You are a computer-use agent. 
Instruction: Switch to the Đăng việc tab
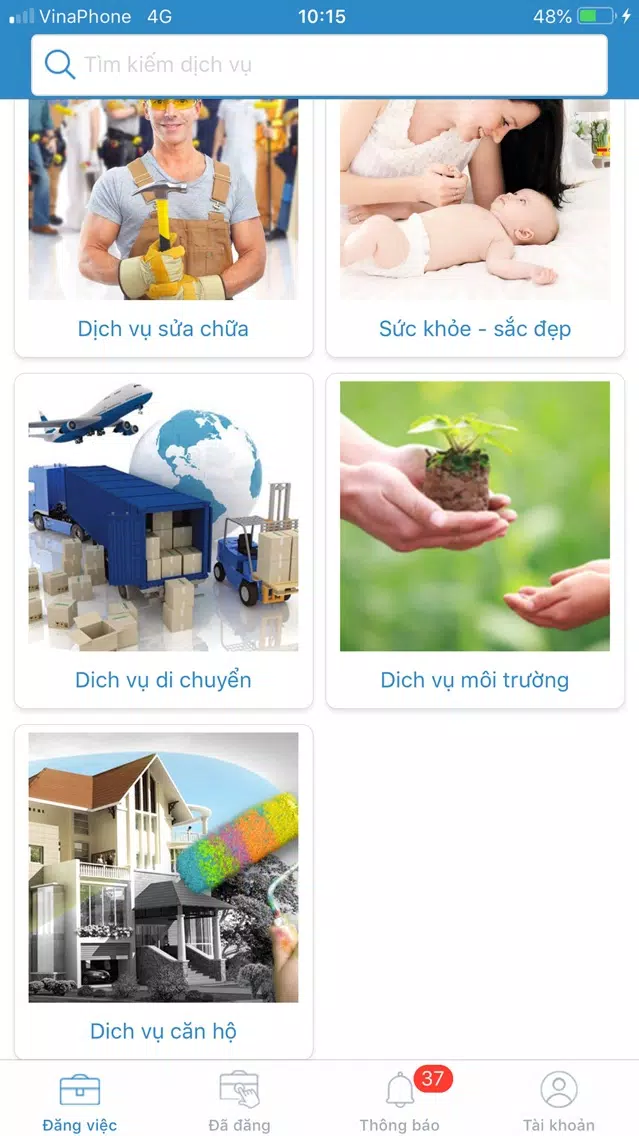pos(80,1101)
